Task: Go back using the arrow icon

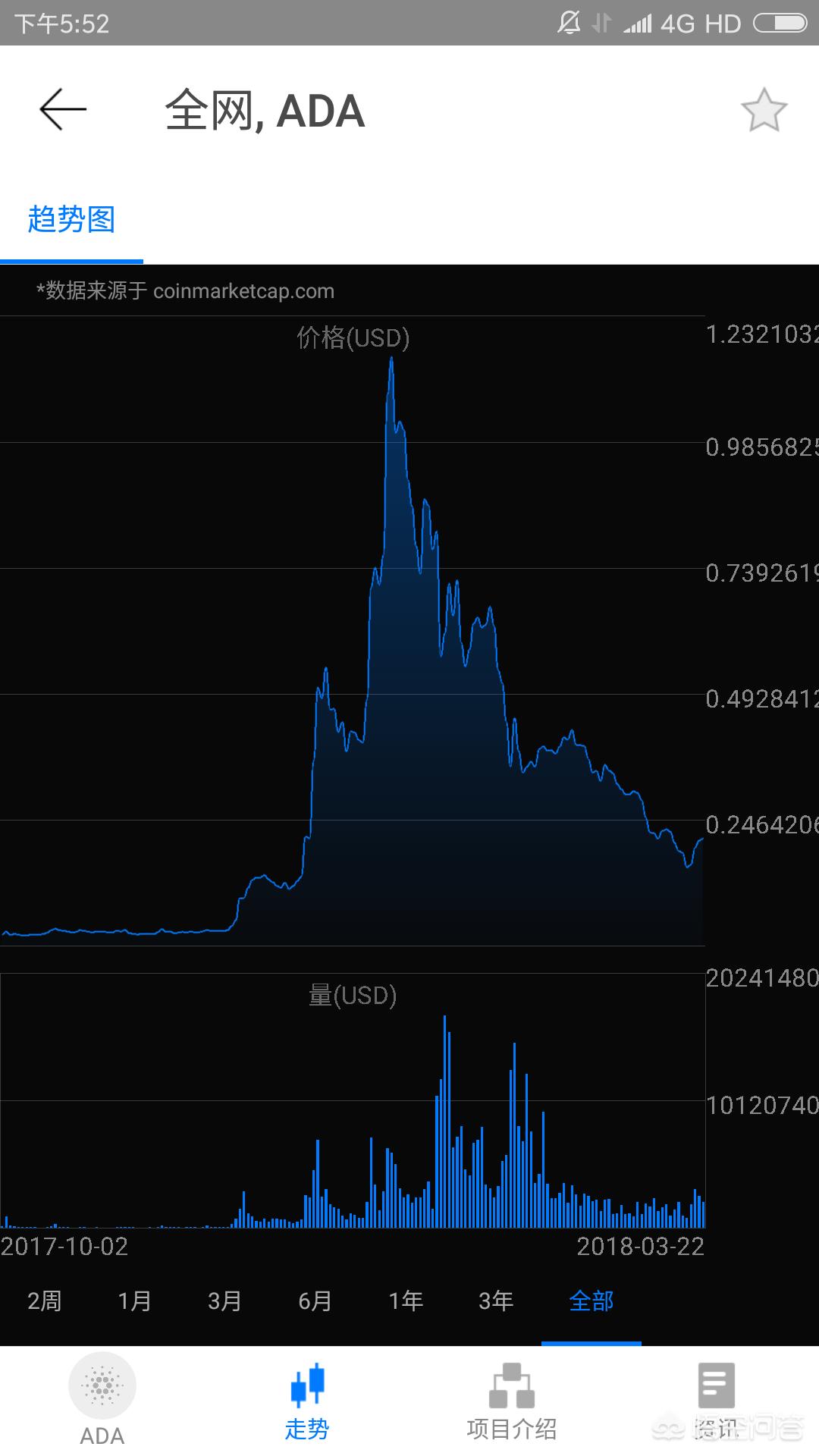Action: [x=63, y=110]
